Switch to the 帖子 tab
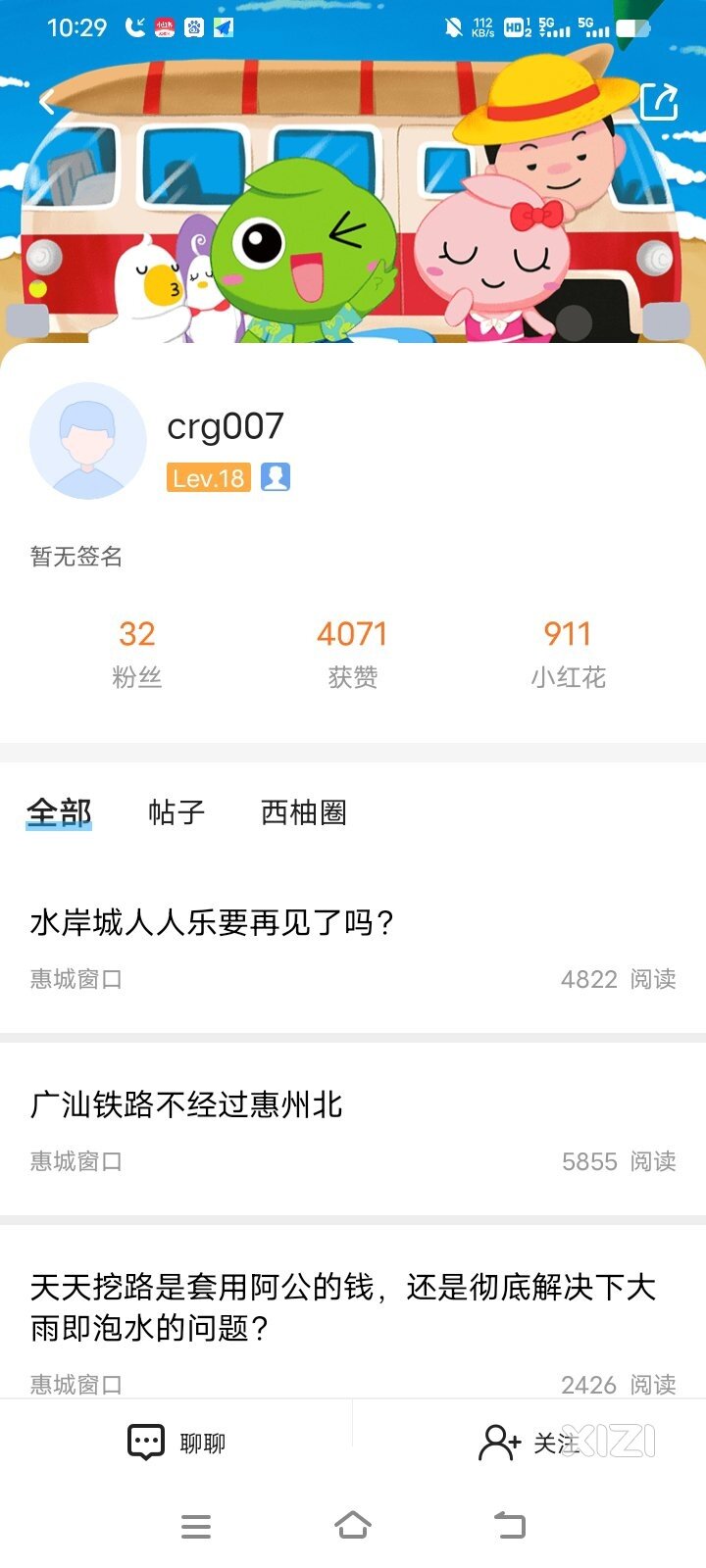This screenshot has width=706, height=1568. pos(176,812)
